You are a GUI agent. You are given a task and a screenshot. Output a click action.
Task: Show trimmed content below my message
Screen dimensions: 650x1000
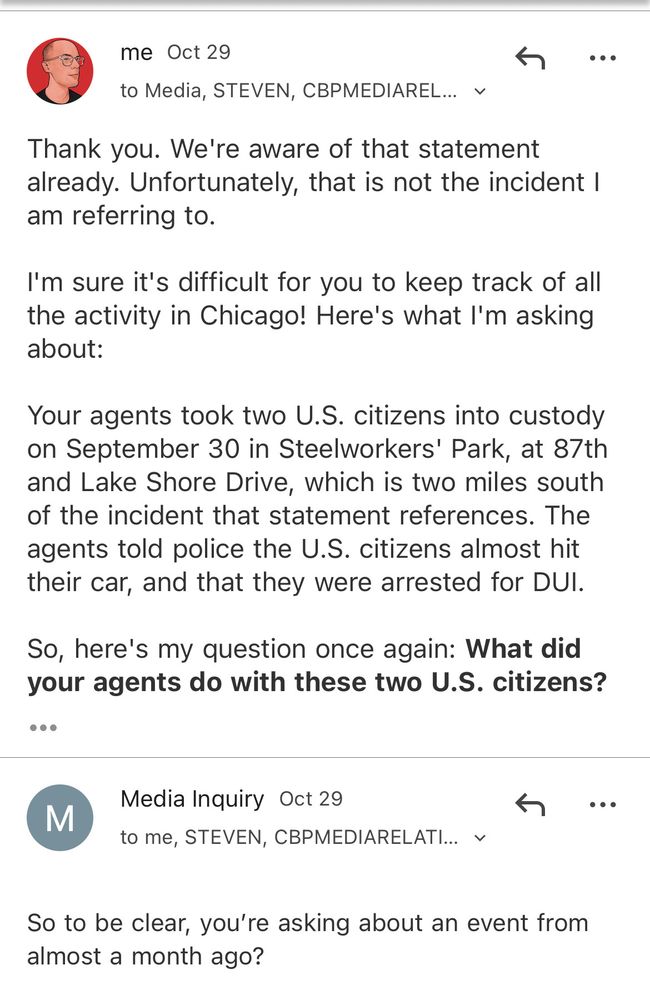(43, 727)
